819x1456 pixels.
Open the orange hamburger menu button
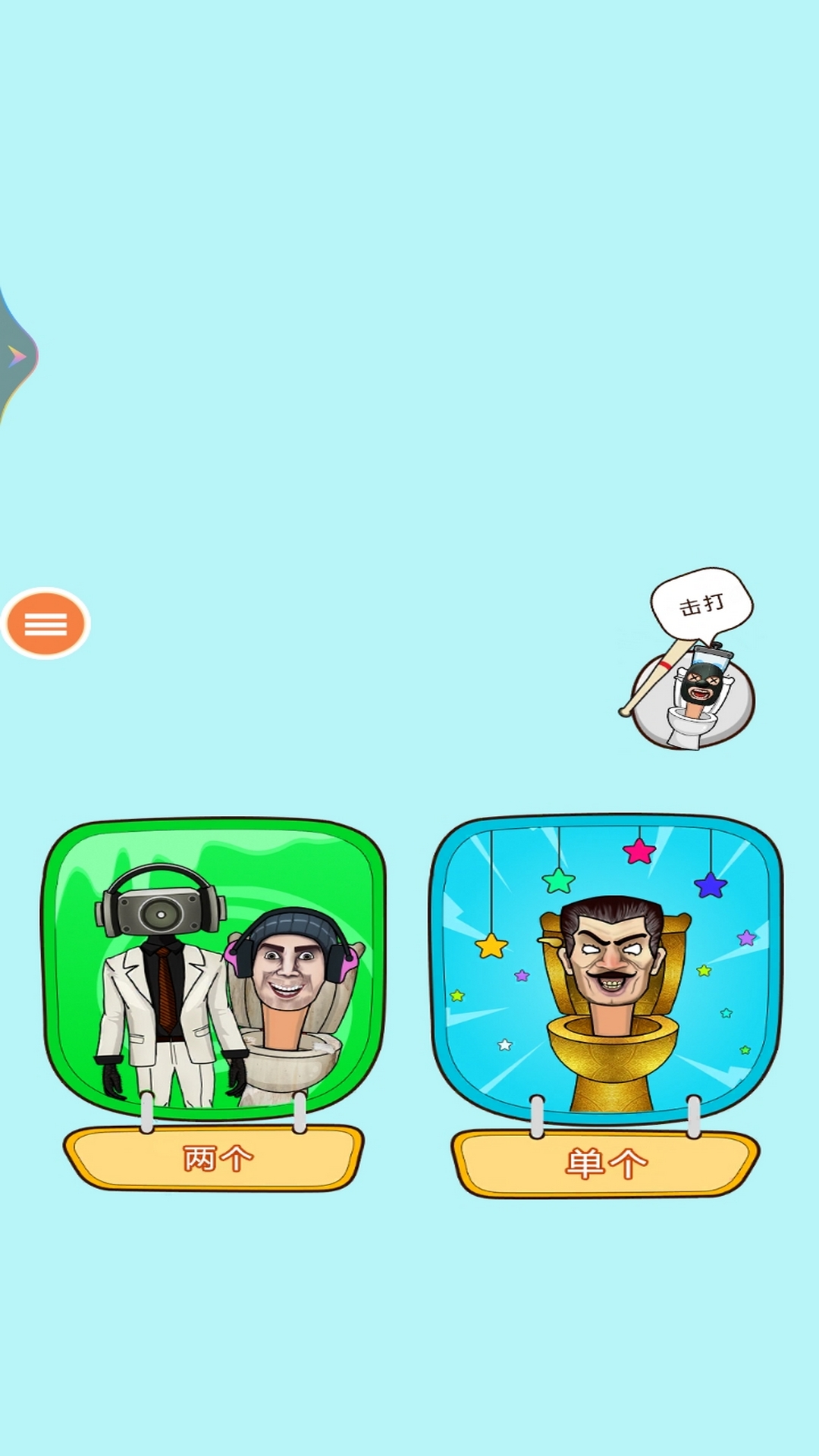coord(45,623)
